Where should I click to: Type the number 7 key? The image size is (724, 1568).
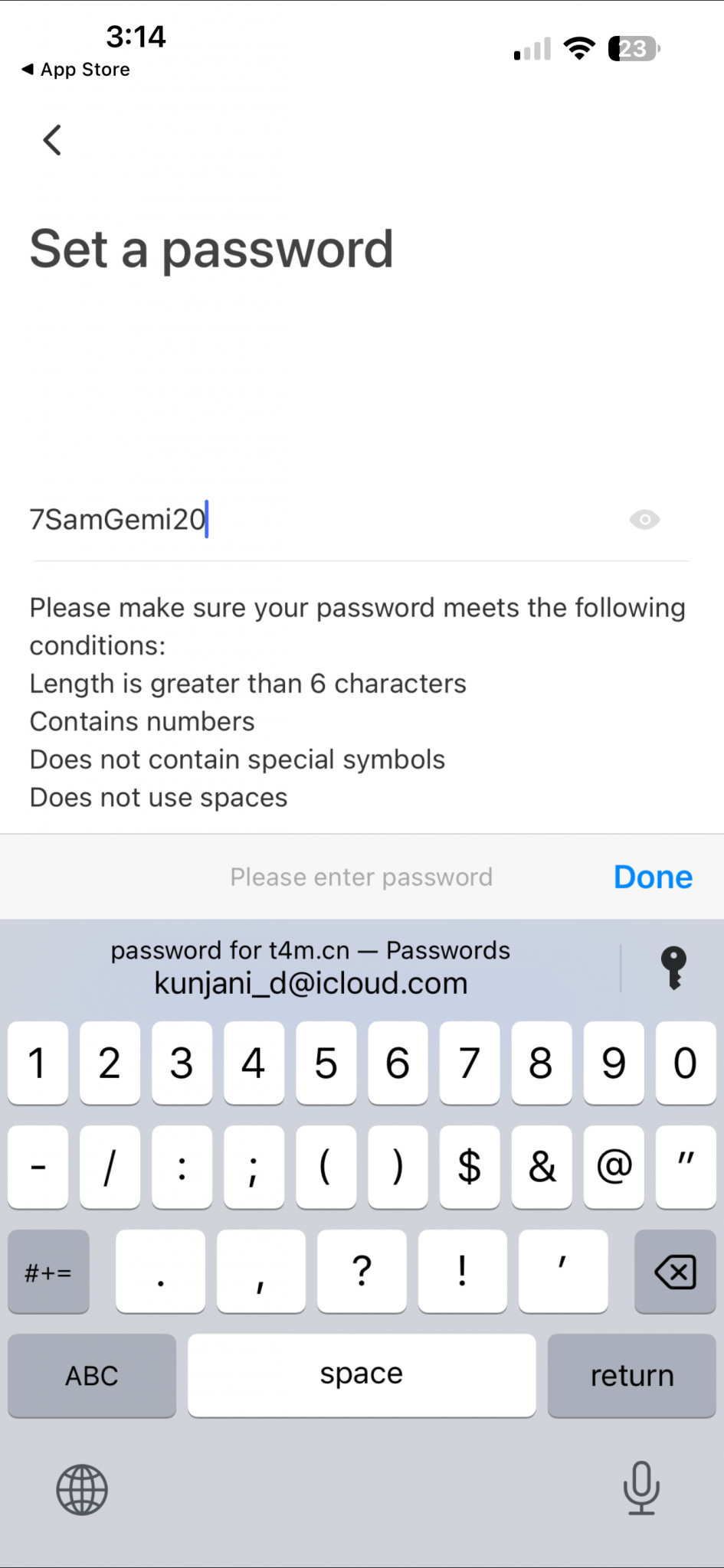coord(470,1063)
